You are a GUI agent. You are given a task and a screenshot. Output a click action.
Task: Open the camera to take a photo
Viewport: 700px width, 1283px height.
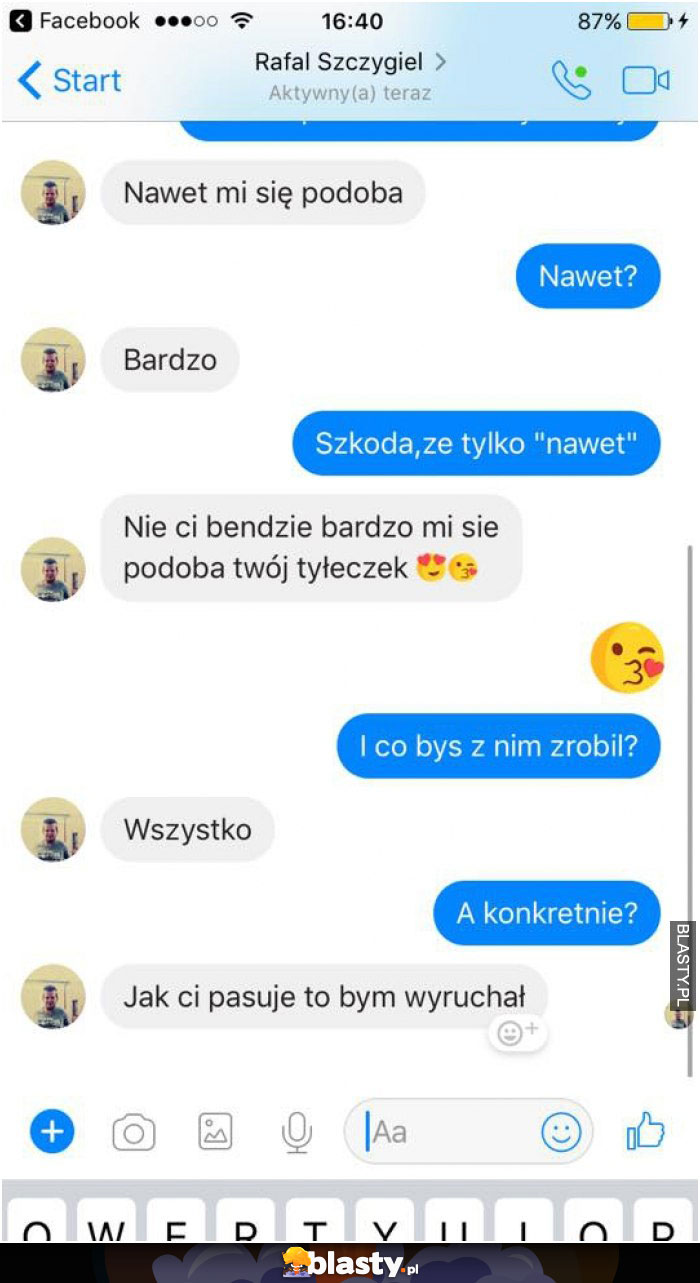pyautogui.click(x=133, y=1132)
